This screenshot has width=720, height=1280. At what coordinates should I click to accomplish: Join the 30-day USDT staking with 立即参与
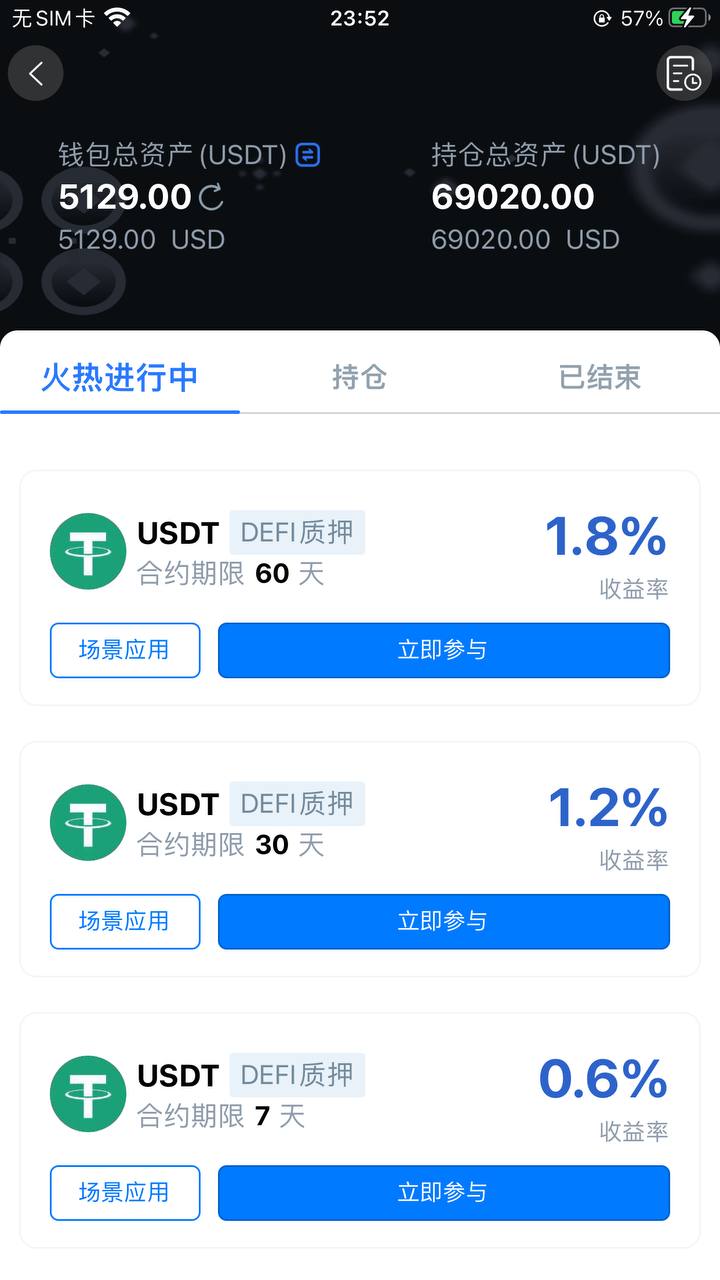click(443, 921)
